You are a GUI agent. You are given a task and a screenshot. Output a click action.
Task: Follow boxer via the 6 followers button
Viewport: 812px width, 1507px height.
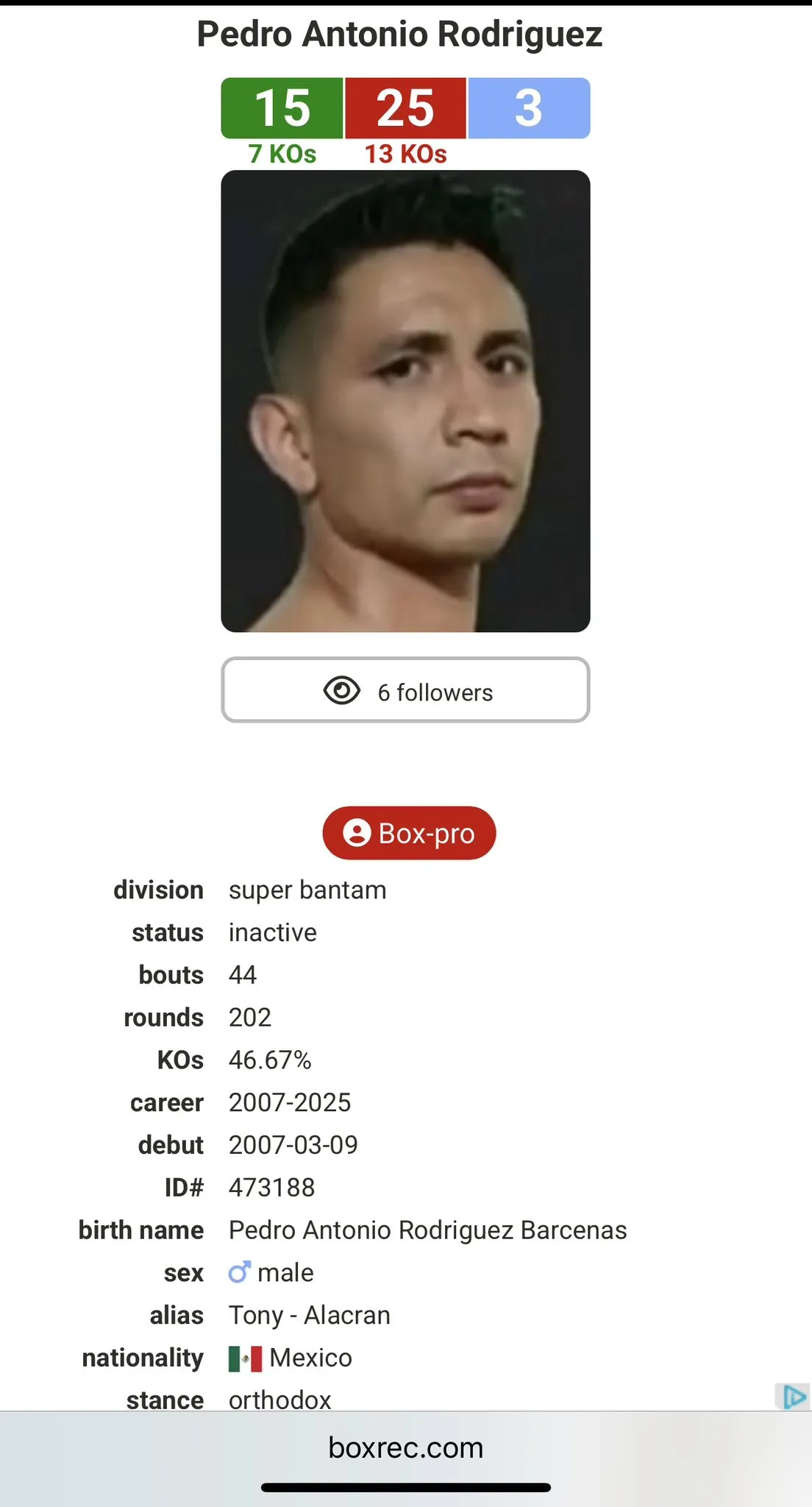(x=405, y=690)
